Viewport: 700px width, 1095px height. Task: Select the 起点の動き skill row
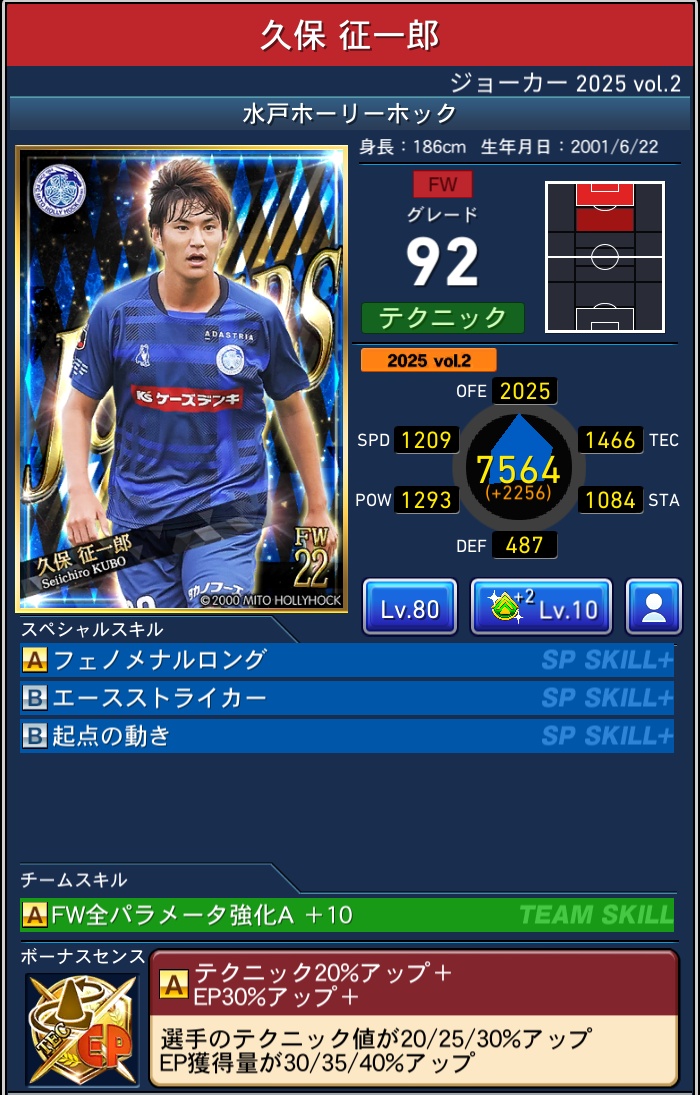(x=346, y=736)
